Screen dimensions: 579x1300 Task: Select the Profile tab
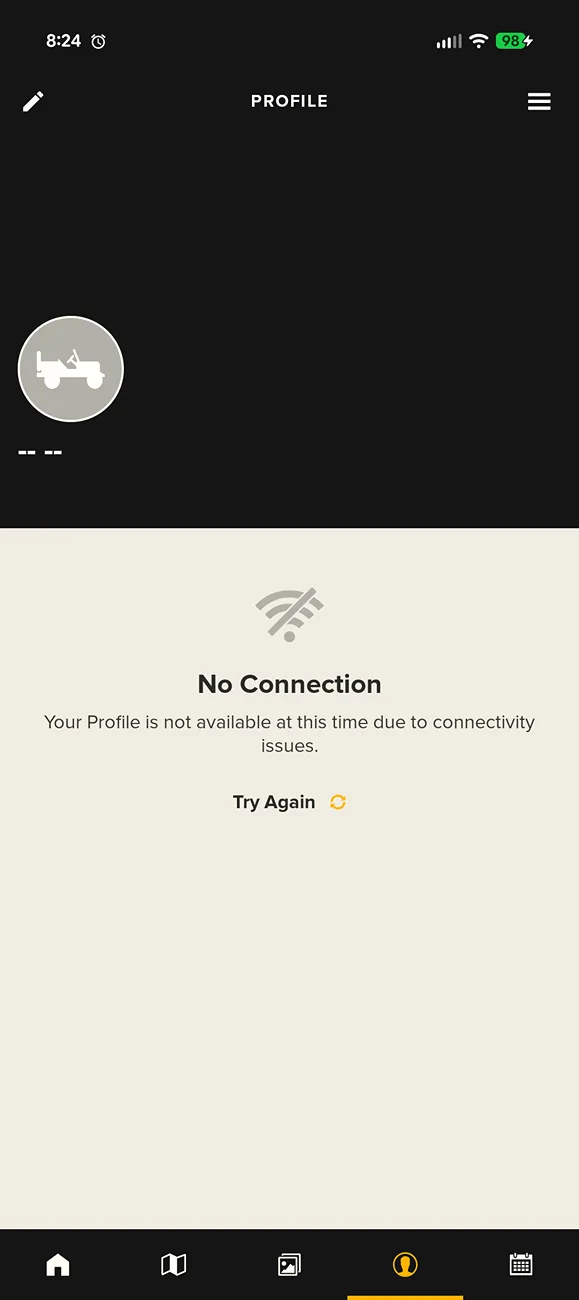(405, 1265)
